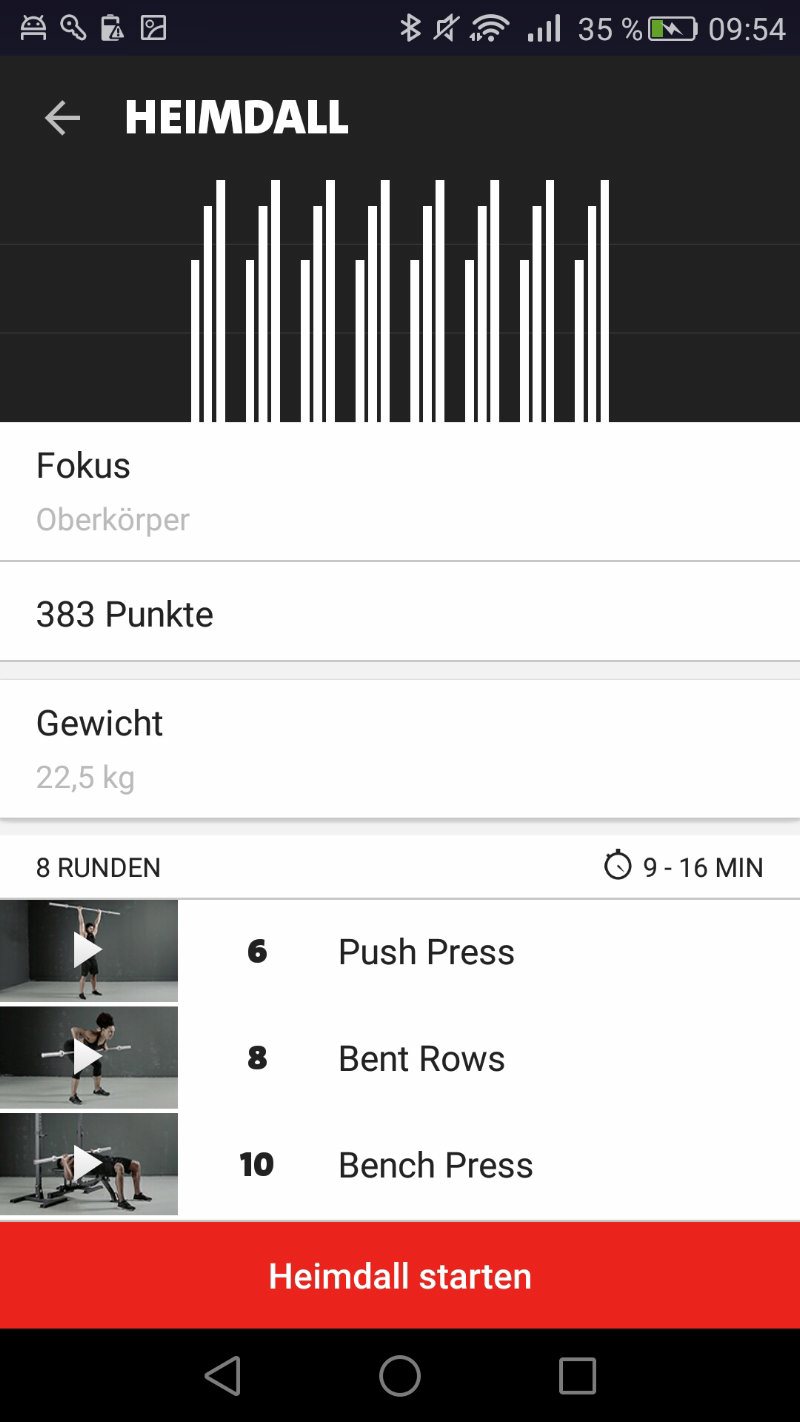Play the Bench Press demonstration video
Viewport: 800px width, 1422px height.
(x=88, y=1163)
